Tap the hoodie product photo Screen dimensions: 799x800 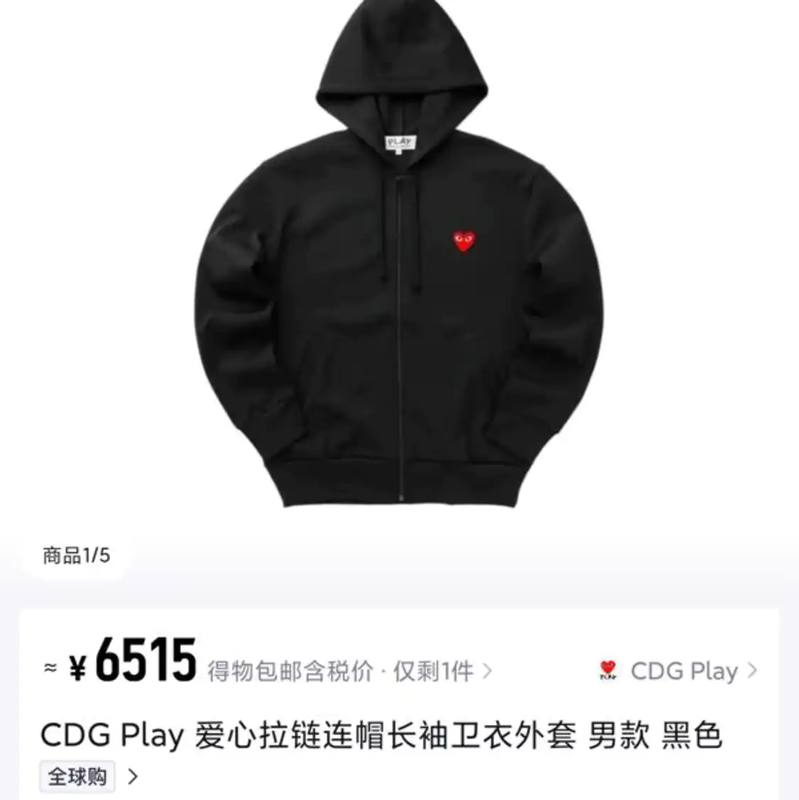coord(400,300)
